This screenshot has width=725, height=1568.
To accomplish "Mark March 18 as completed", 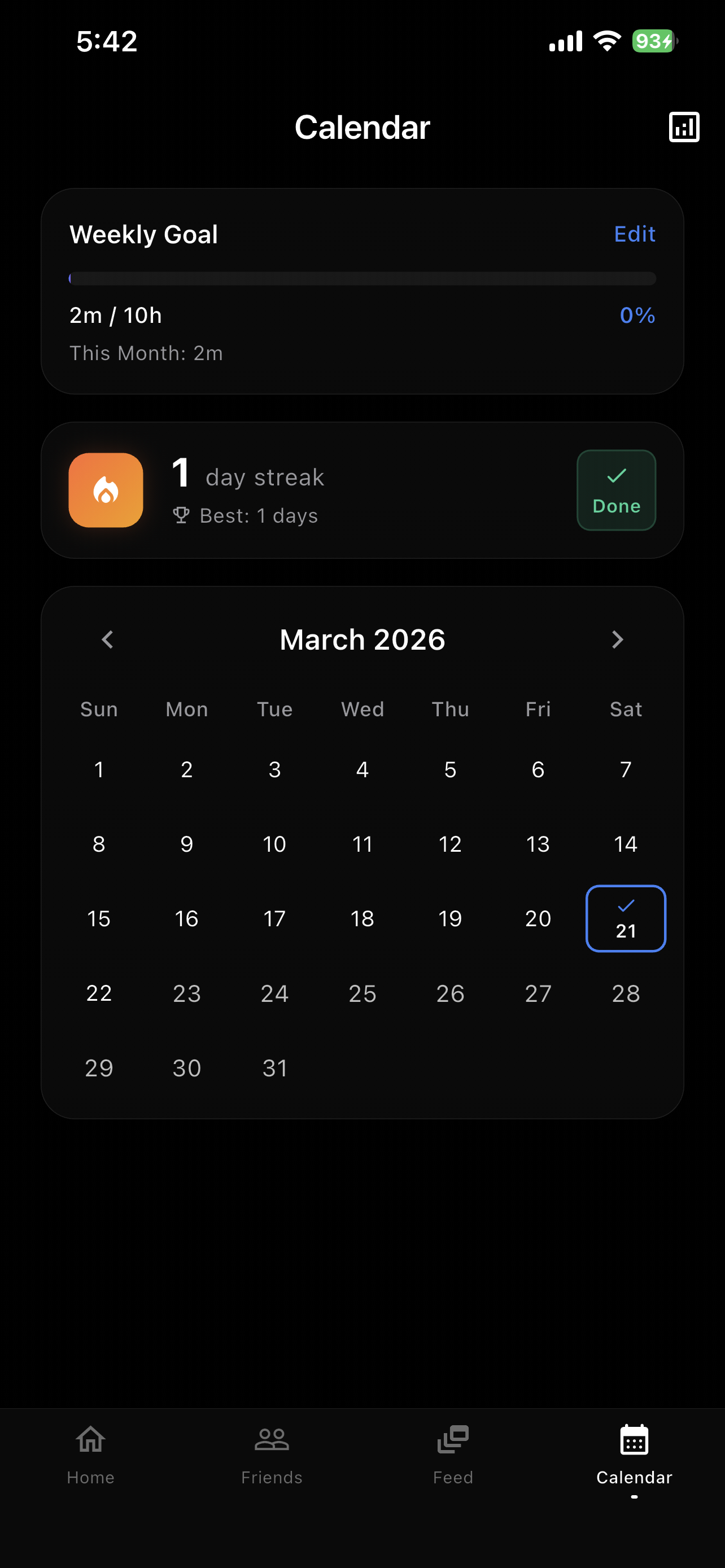I will tap(362, 918).
